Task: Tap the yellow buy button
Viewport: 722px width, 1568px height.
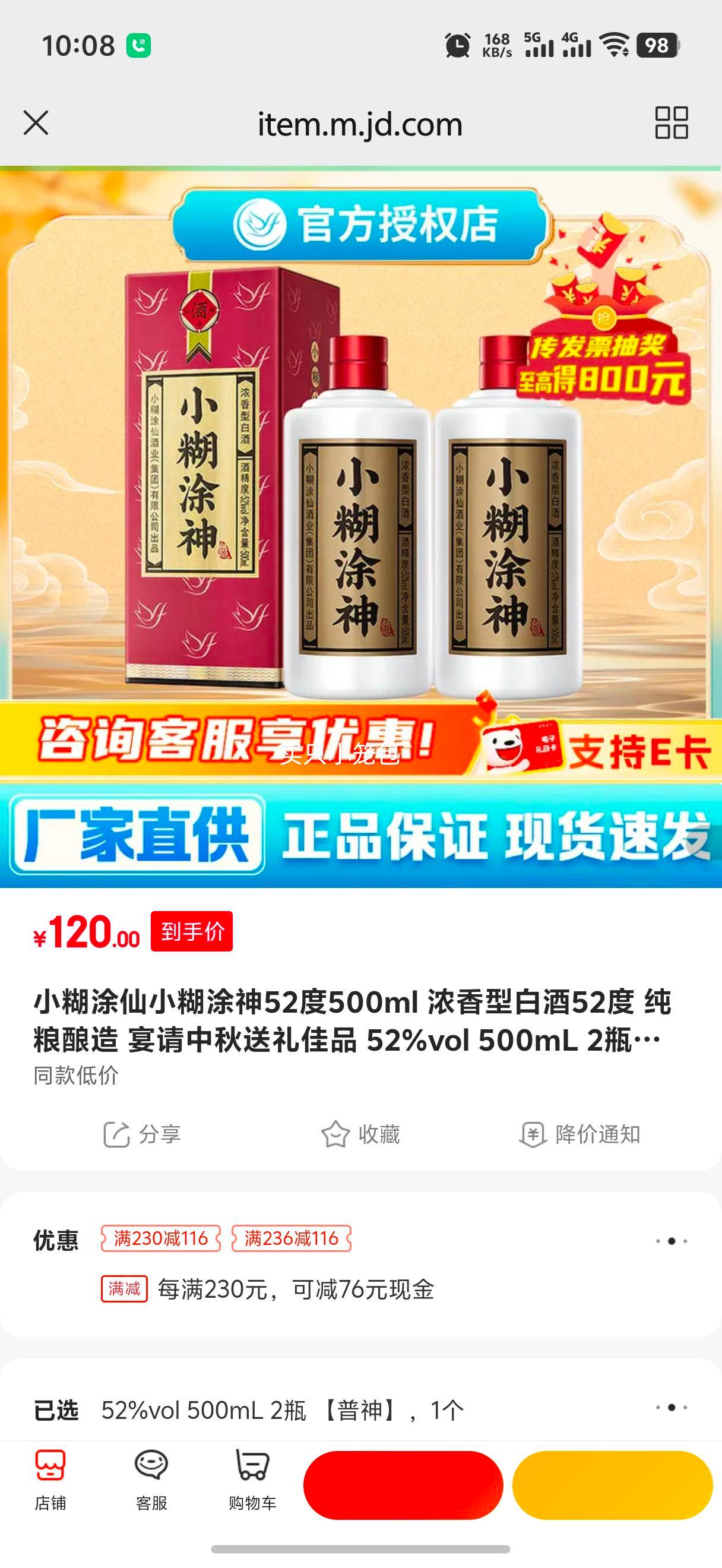Action: tap(615, 1485)
